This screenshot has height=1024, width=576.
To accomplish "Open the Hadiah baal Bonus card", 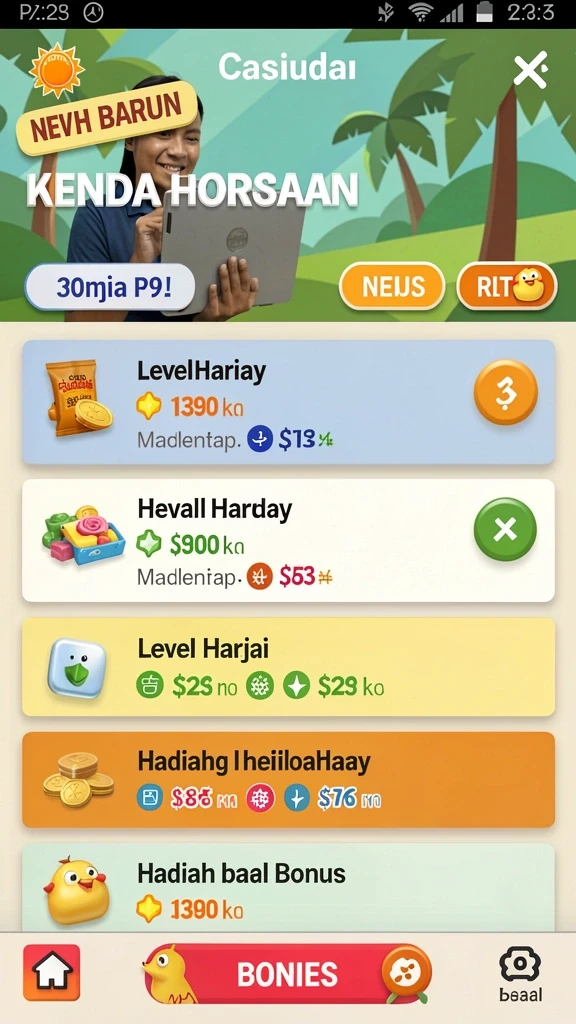I will coord(289,888).
